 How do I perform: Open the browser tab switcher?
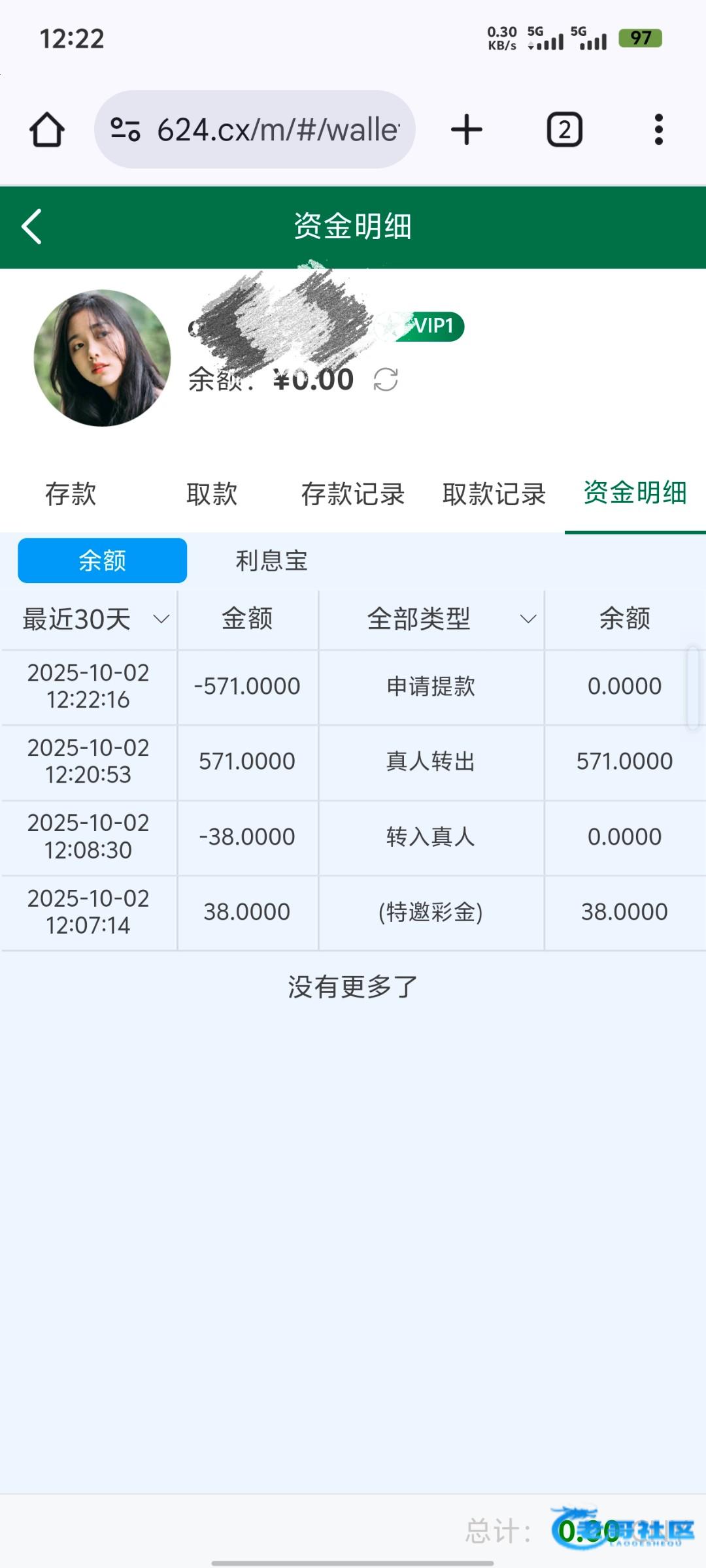(x=564, y=129)
